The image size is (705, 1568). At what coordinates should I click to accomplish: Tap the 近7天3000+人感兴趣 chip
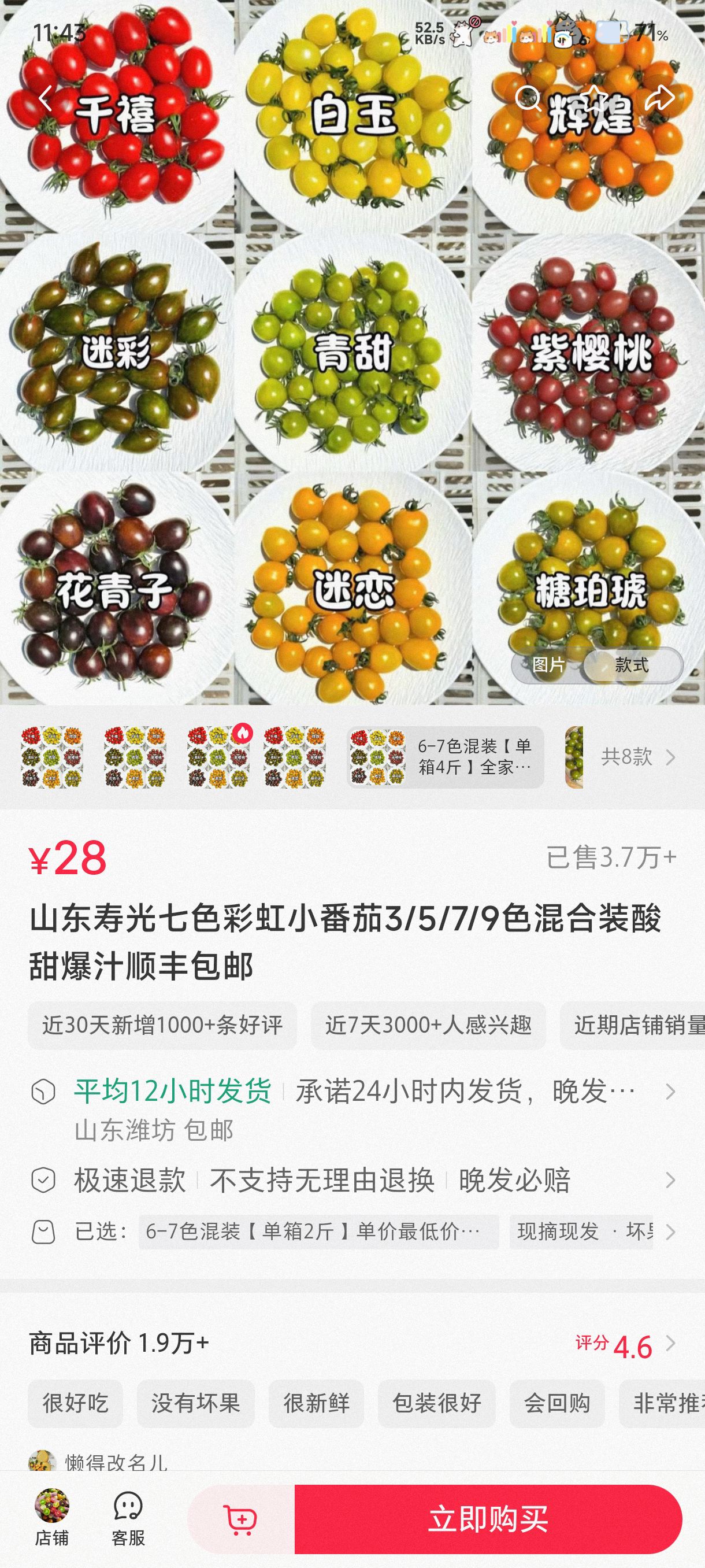click(x=428, y=1025)
